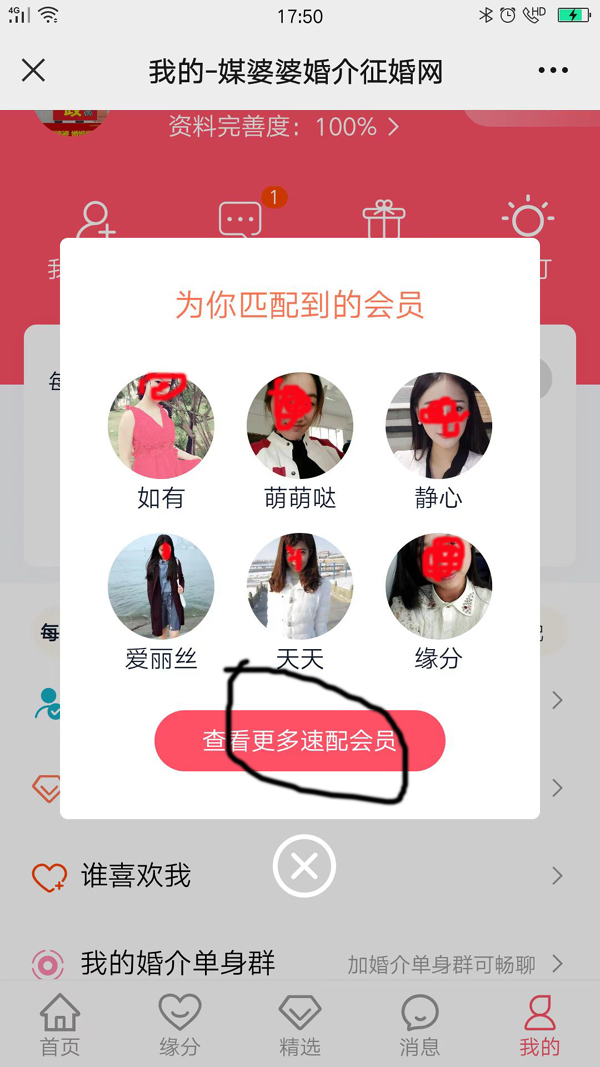Open matched member 天天
The width and height of the screenshot is (600, 1067).
(300, 587)
